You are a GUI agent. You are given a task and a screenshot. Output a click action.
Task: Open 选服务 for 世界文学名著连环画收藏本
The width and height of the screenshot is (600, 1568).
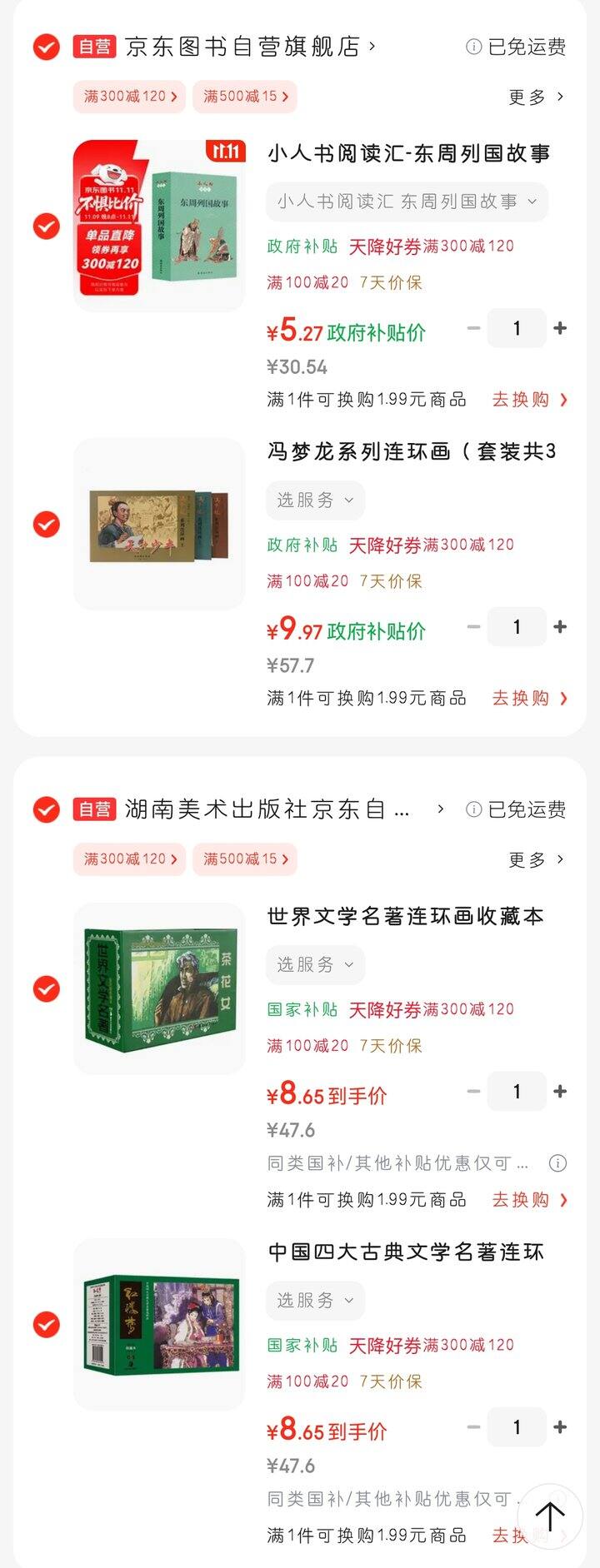click(x=315, y=965)
